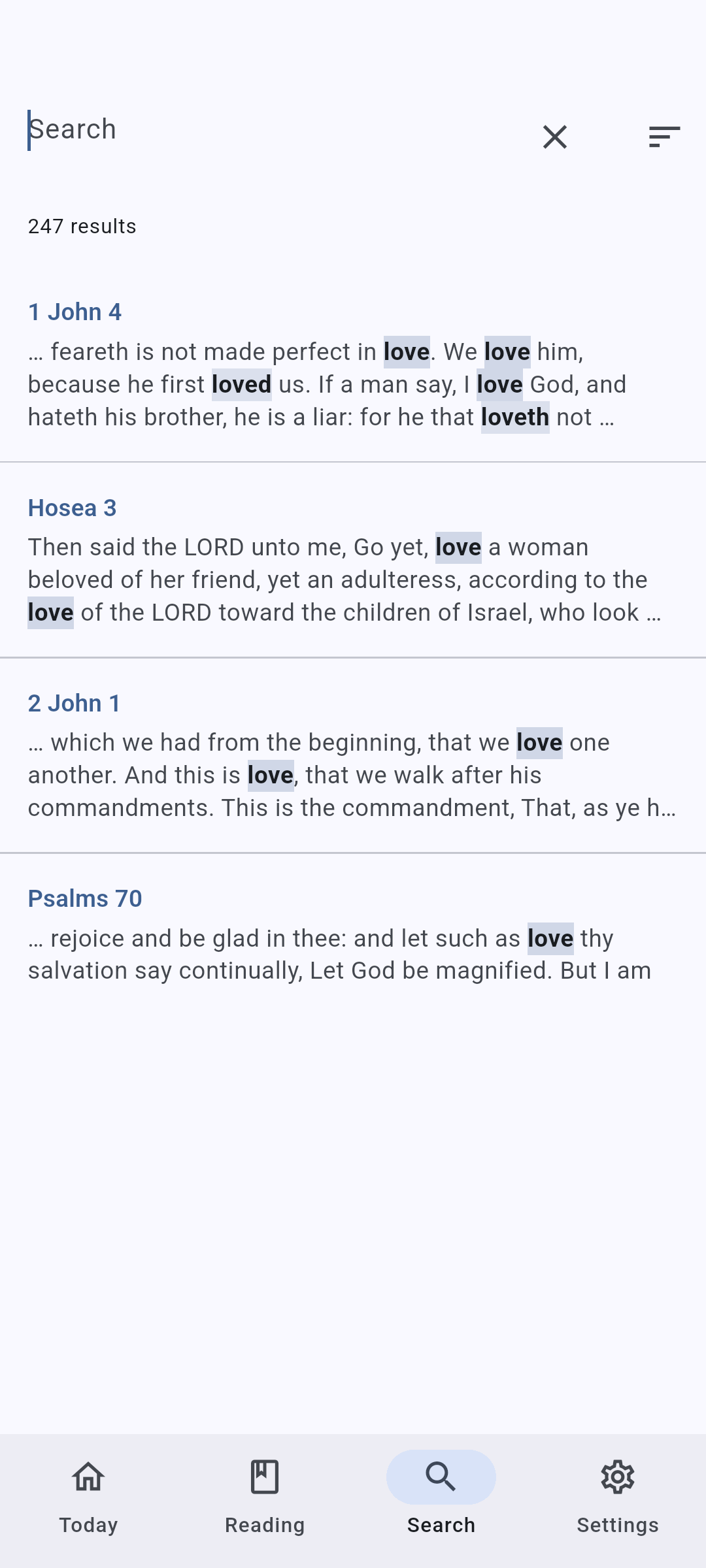706x1568 pixels.
Task: Select the Search tab
Action: click(x=441, y=1496)
